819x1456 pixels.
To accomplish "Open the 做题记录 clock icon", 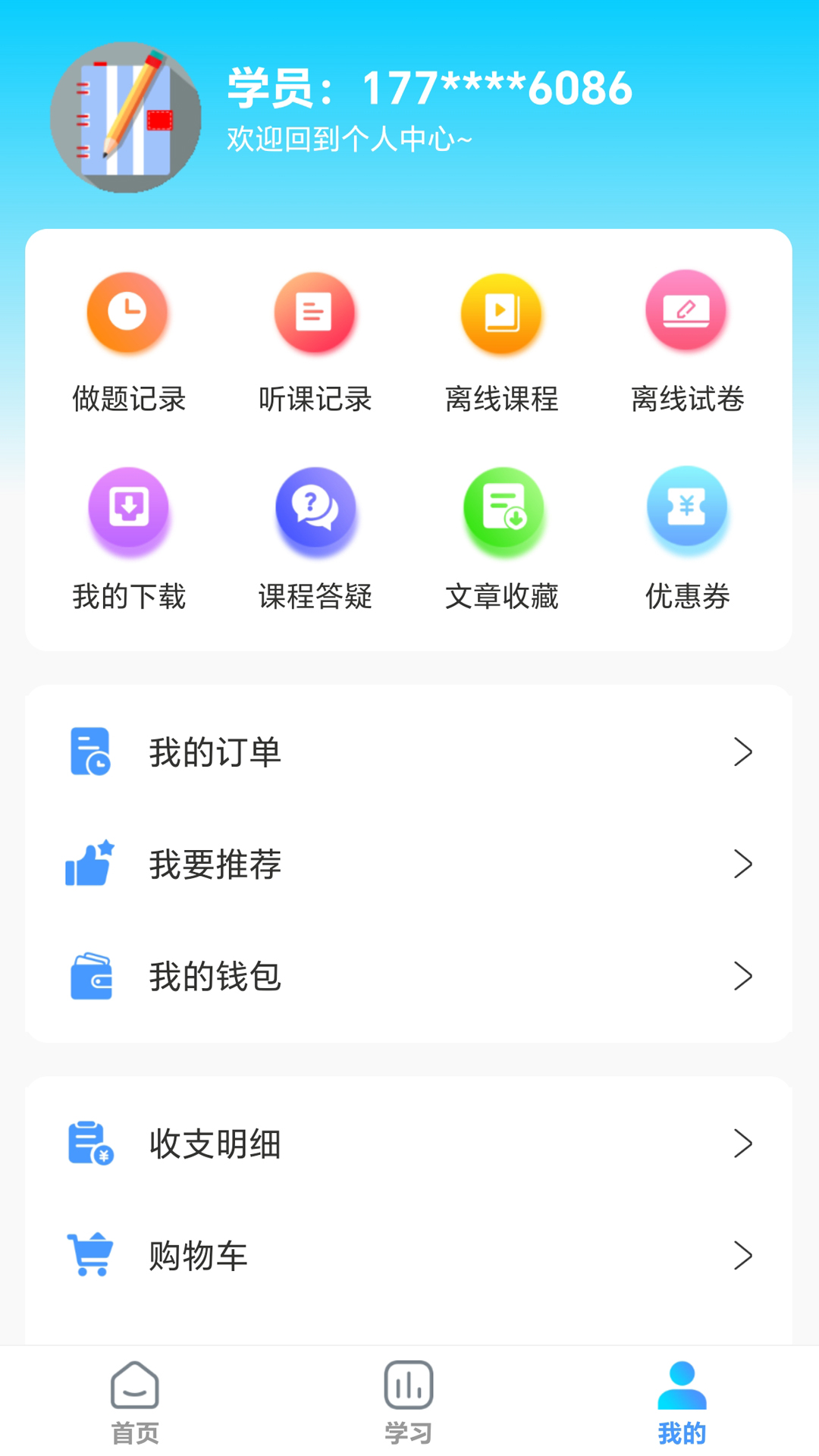I will (x=128, y=313).
